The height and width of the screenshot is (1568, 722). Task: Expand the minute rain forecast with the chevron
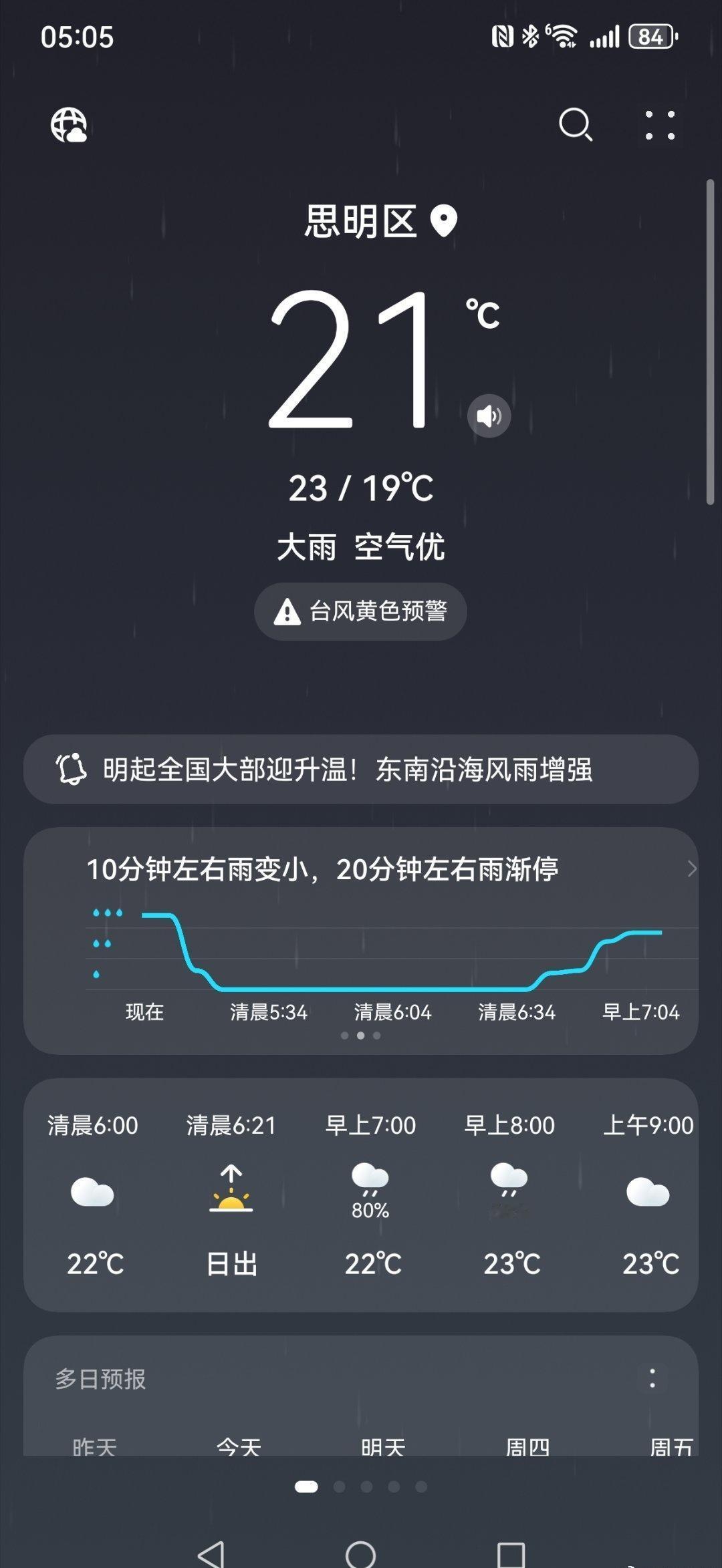point(693,868)
